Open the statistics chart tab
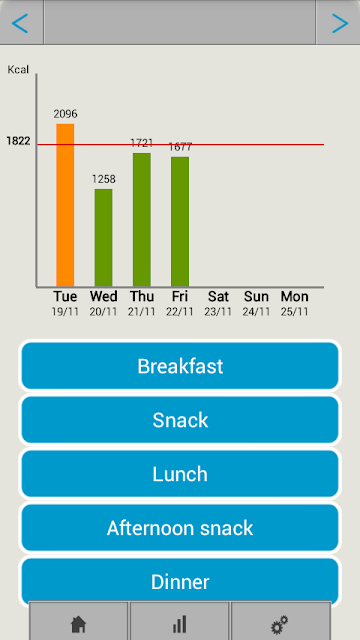Image resolution: width=360 pixels, height=640 pixels. pyautogui.click(x=180, y=622)
